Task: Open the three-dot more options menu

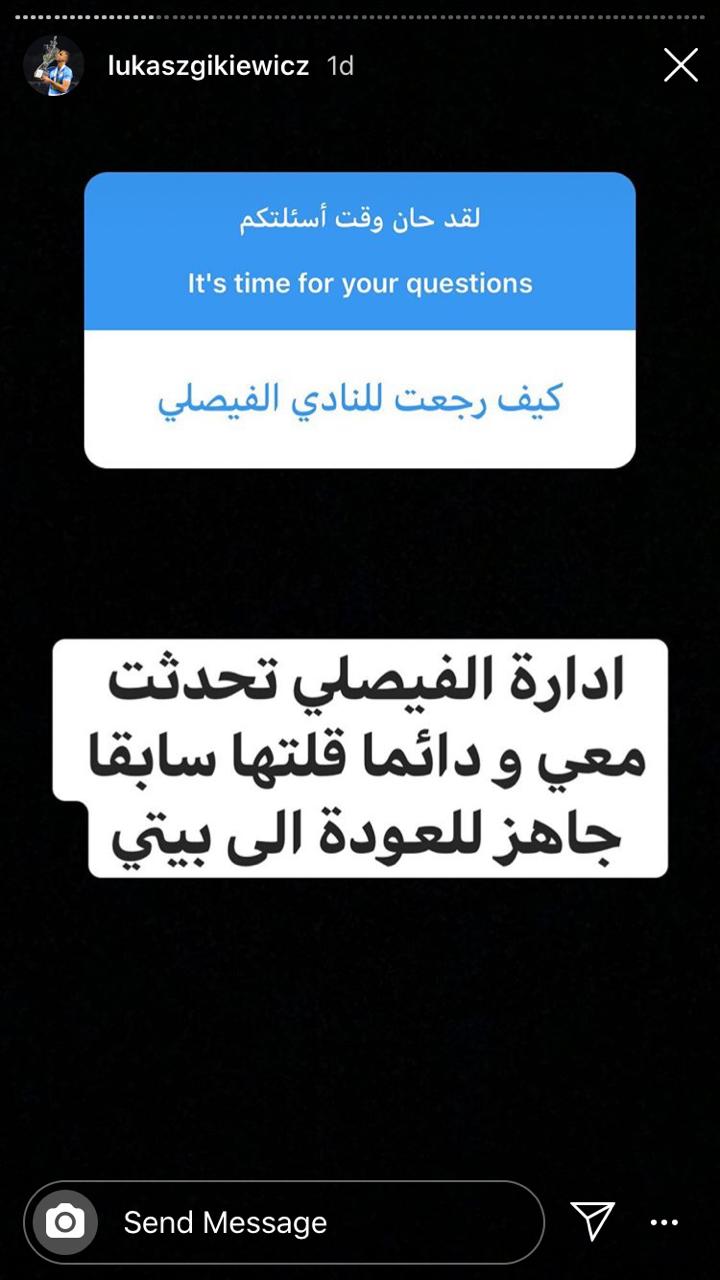Action: pos(664,1222)
